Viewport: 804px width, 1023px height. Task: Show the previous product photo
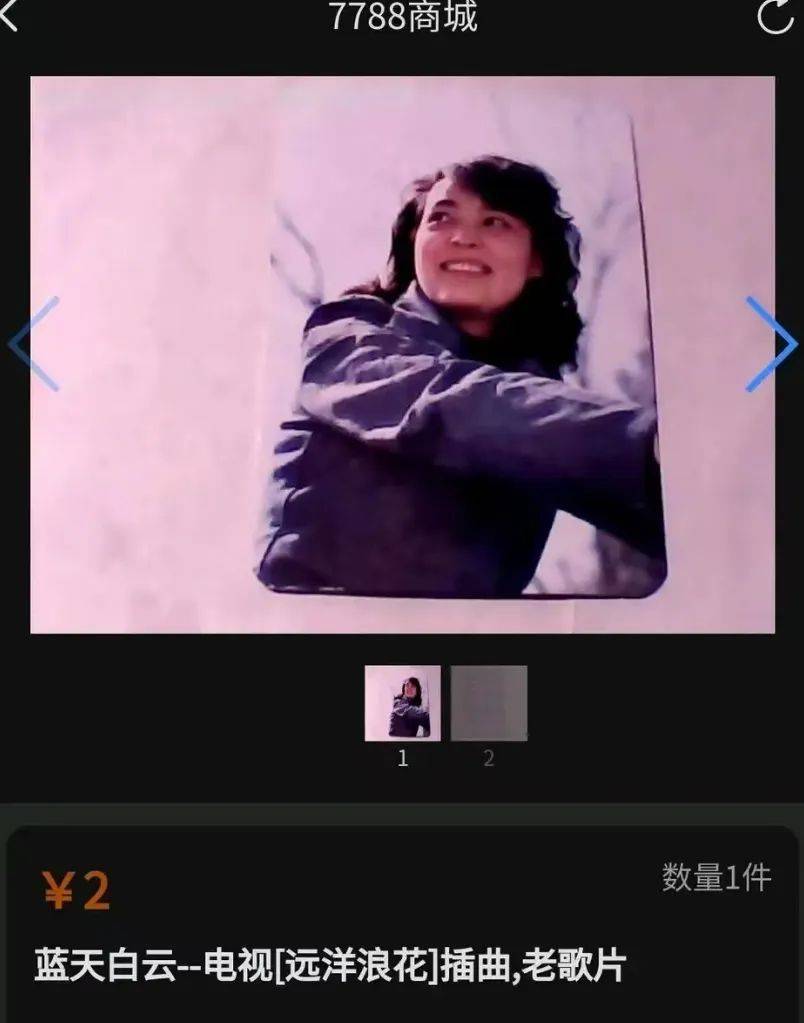coord(33,344)
